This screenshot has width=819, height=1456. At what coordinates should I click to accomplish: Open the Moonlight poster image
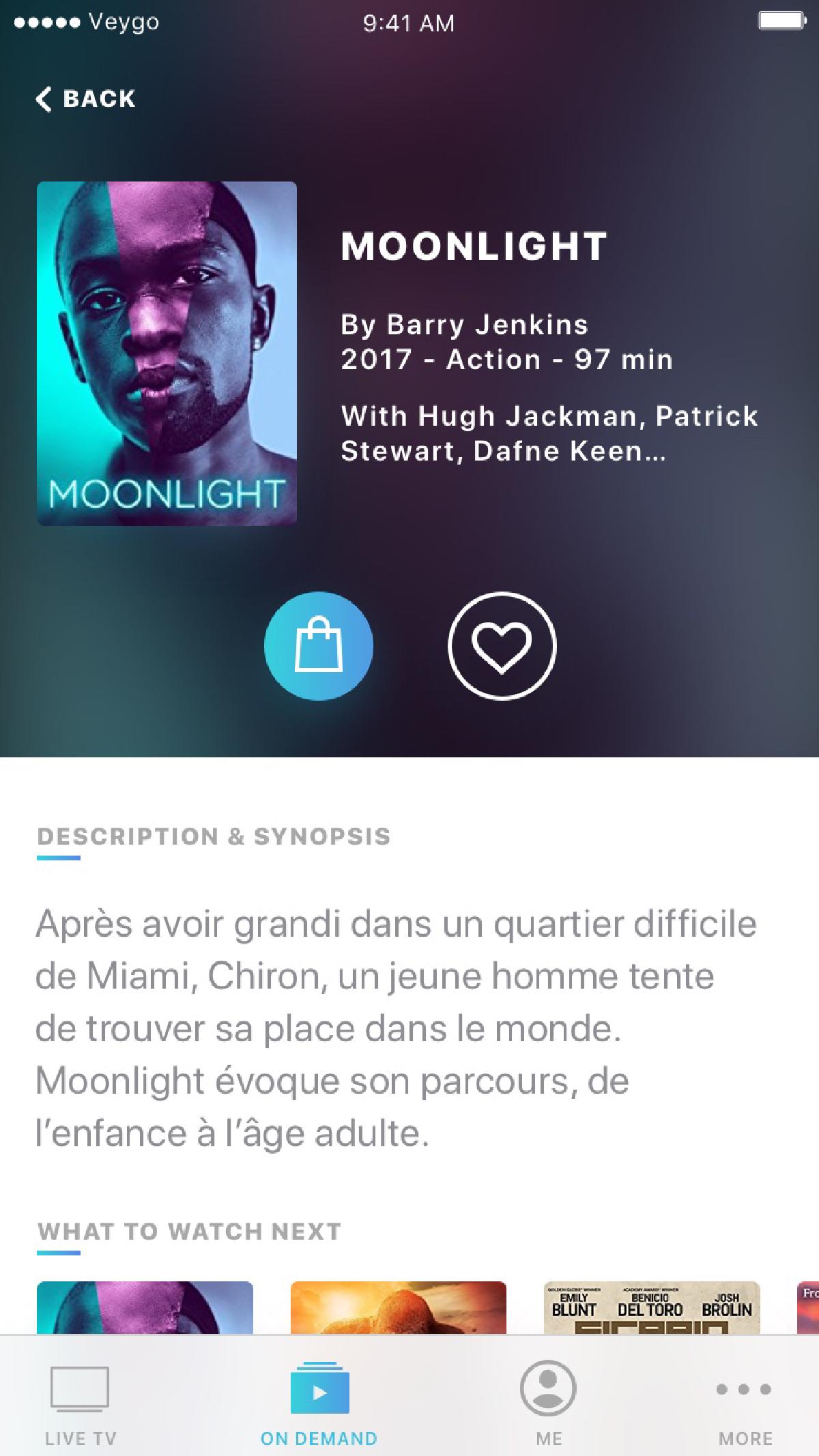click(x=167, y=353)
